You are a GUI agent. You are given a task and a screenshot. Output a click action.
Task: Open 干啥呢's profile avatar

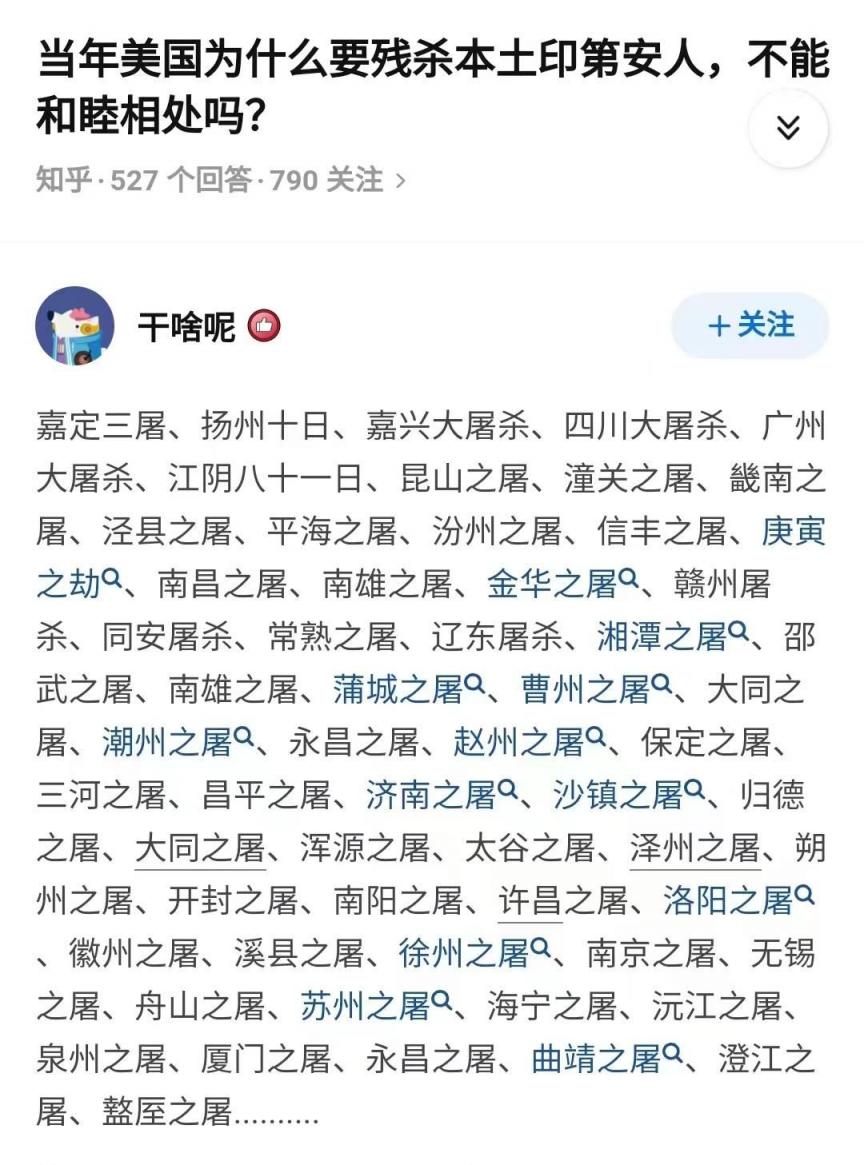click(75, 326)
